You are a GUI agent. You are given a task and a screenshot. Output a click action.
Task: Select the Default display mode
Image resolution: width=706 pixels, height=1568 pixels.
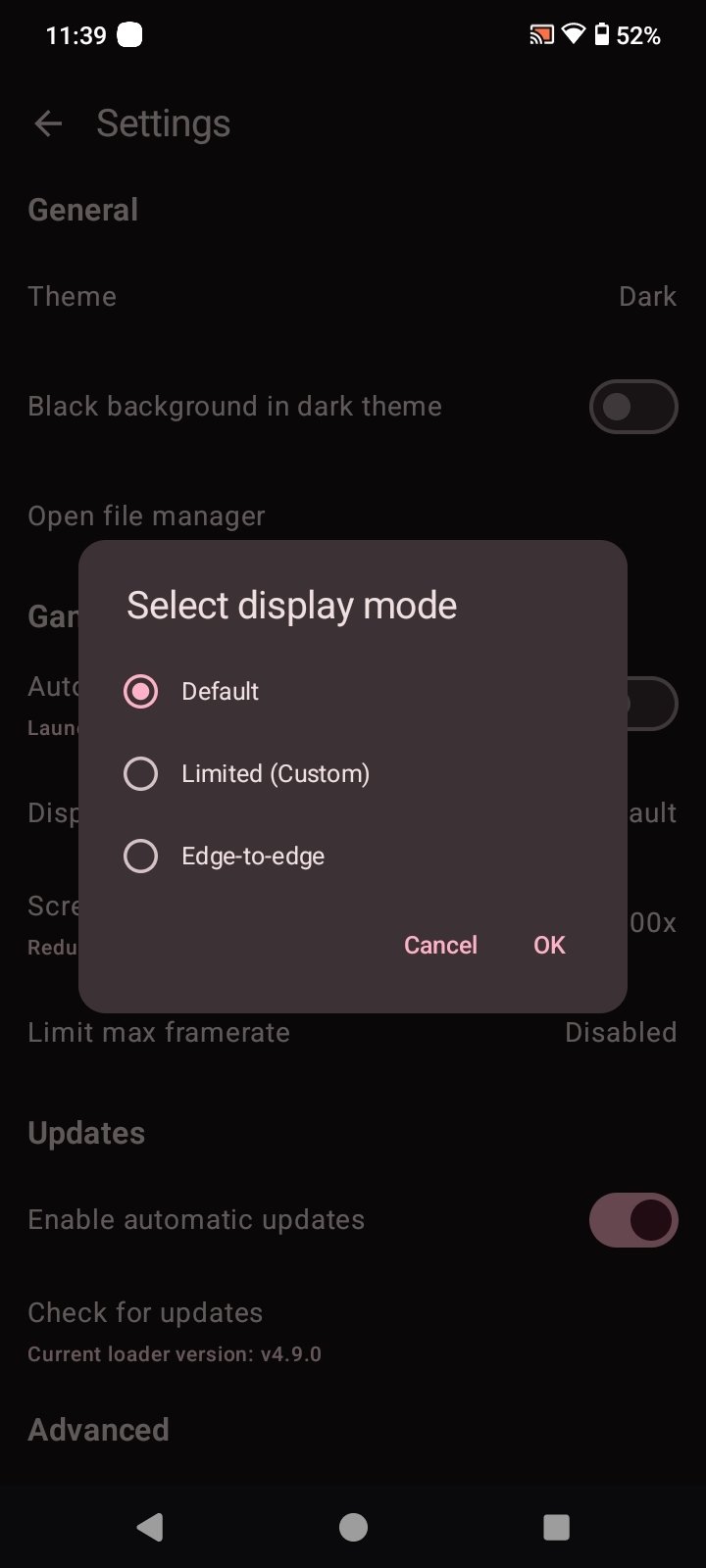tap(141, 691)
